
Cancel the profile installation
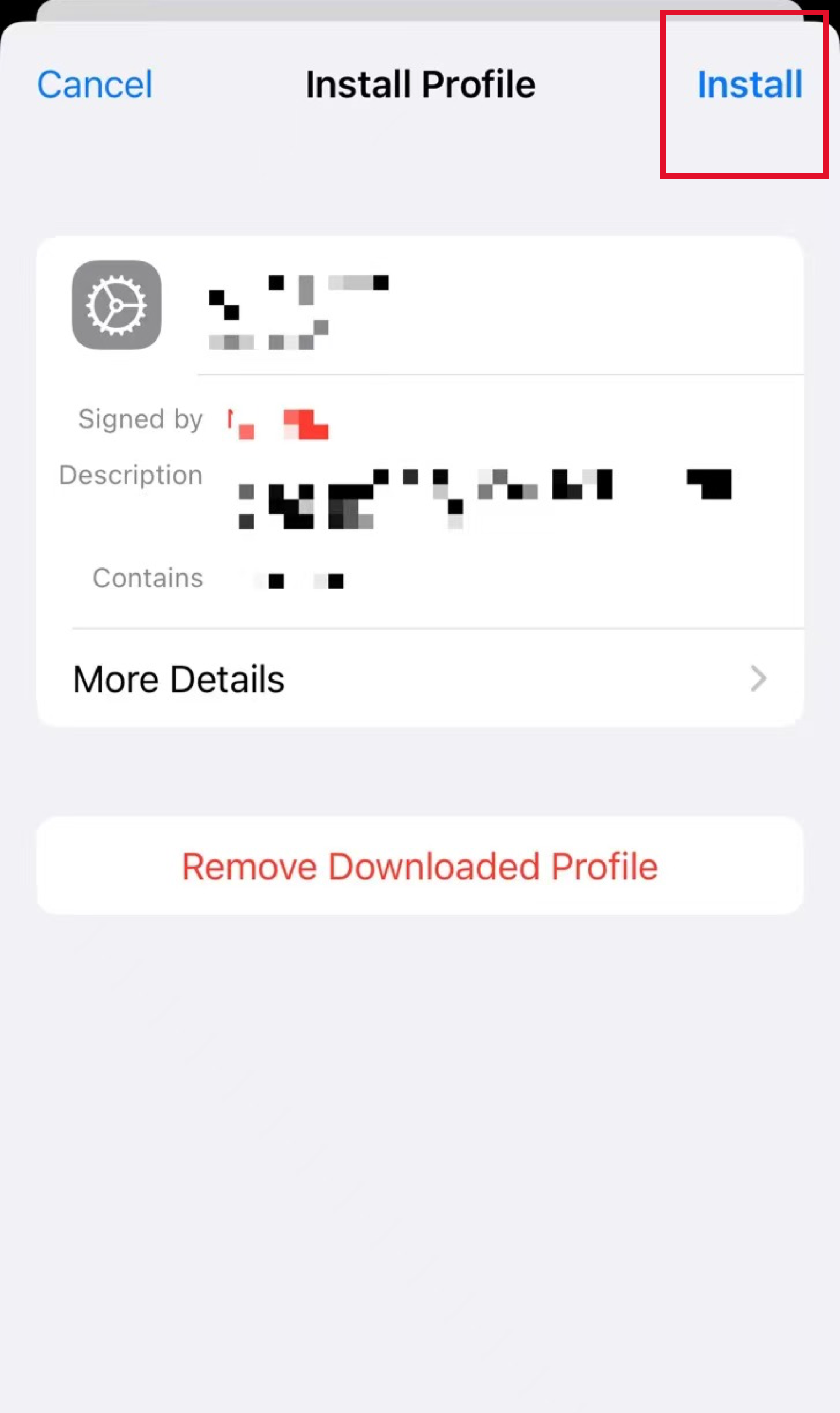coord(94,85)
